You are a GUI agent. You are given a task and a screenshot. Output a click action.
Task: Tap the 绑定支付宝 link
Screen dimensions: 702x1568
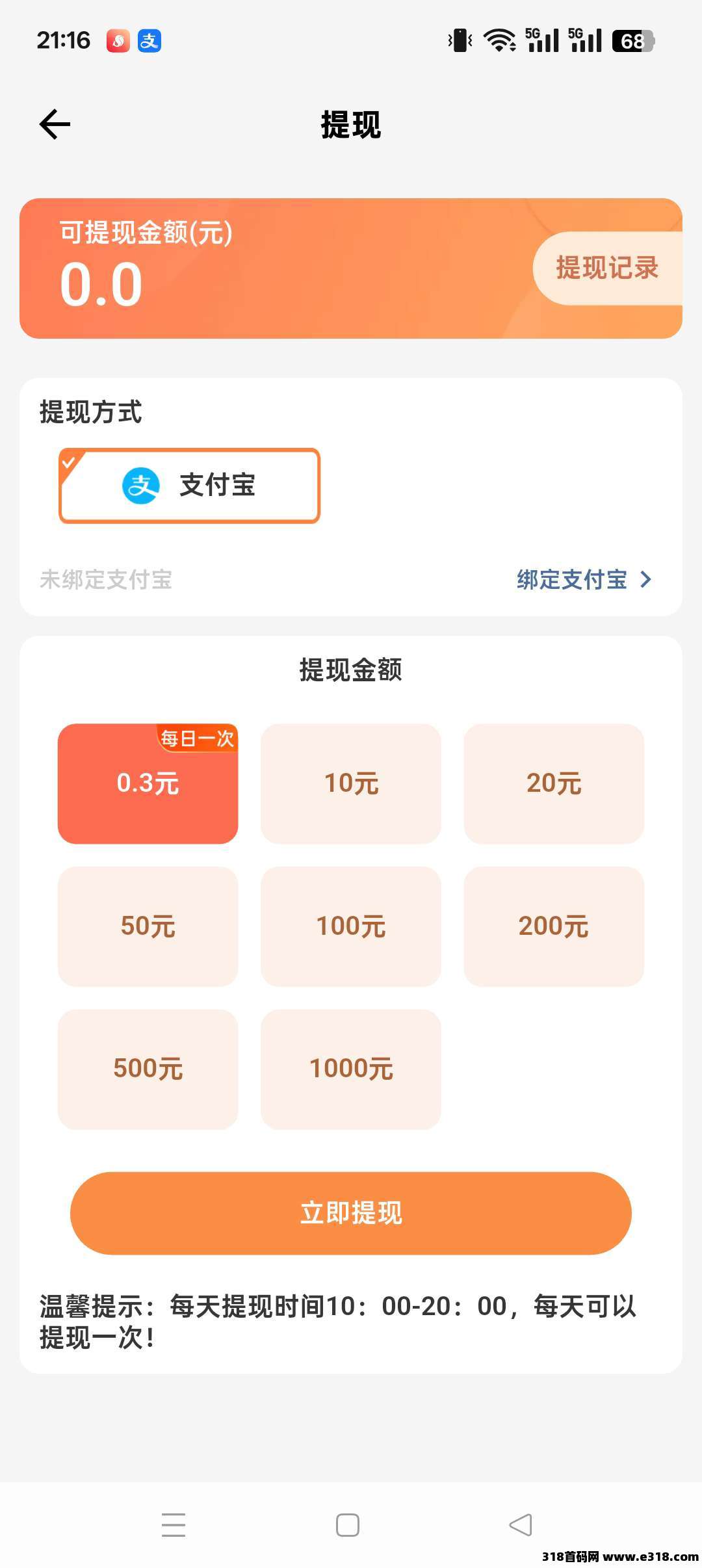(583, 579)
